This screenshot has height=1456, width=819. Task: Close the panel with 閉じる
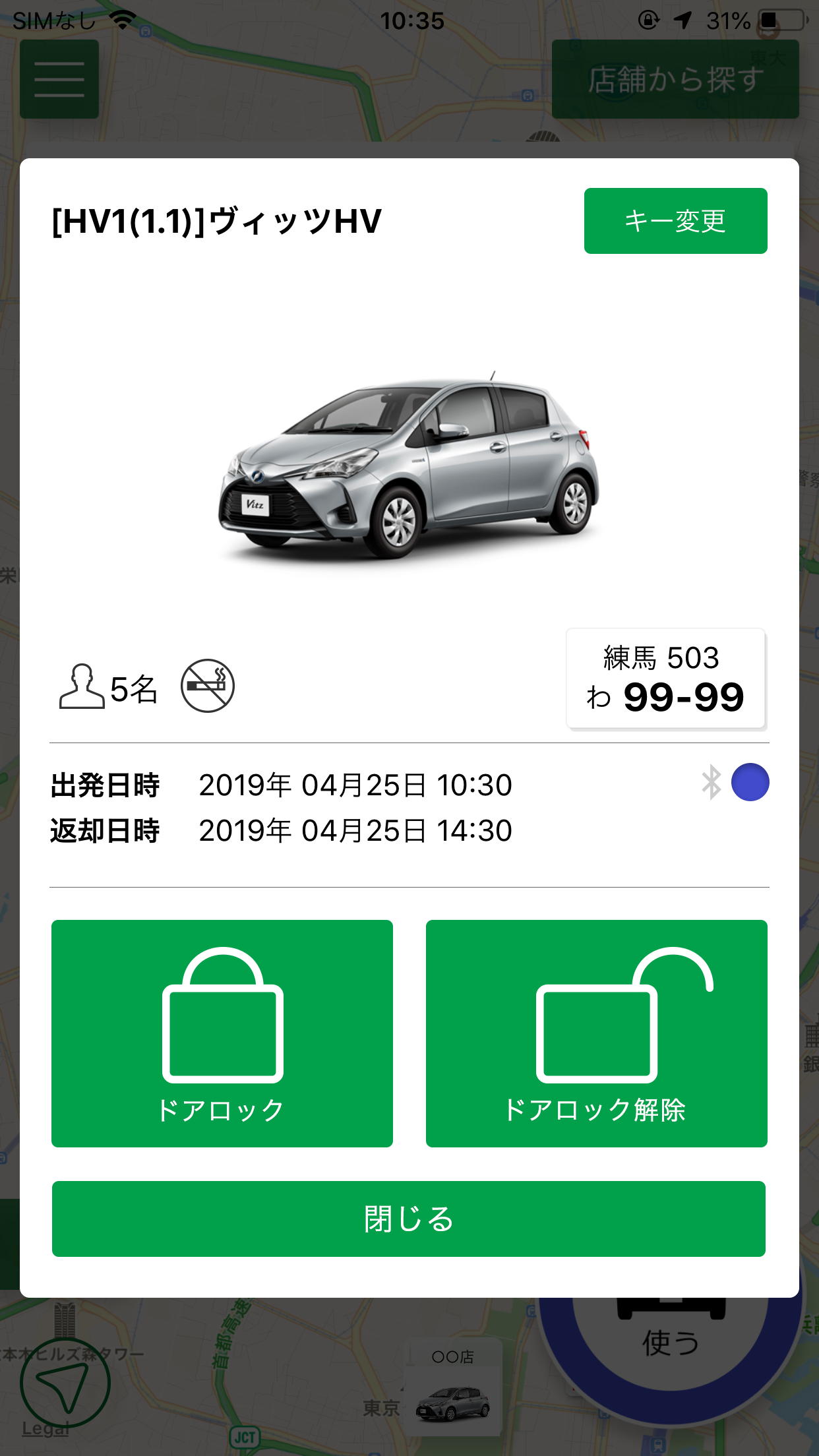click(x=409, y=1220)
